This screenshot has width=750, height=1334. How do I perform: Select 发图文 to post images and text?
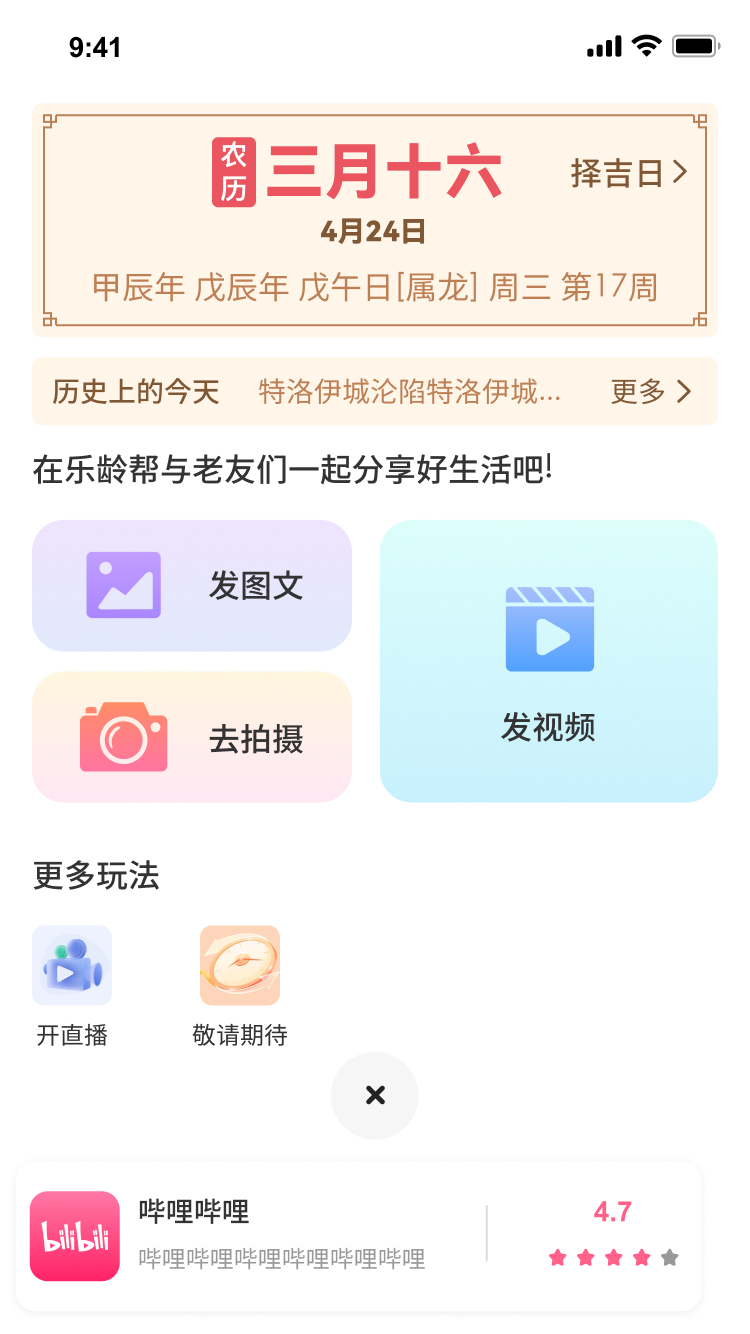[192, 586]
